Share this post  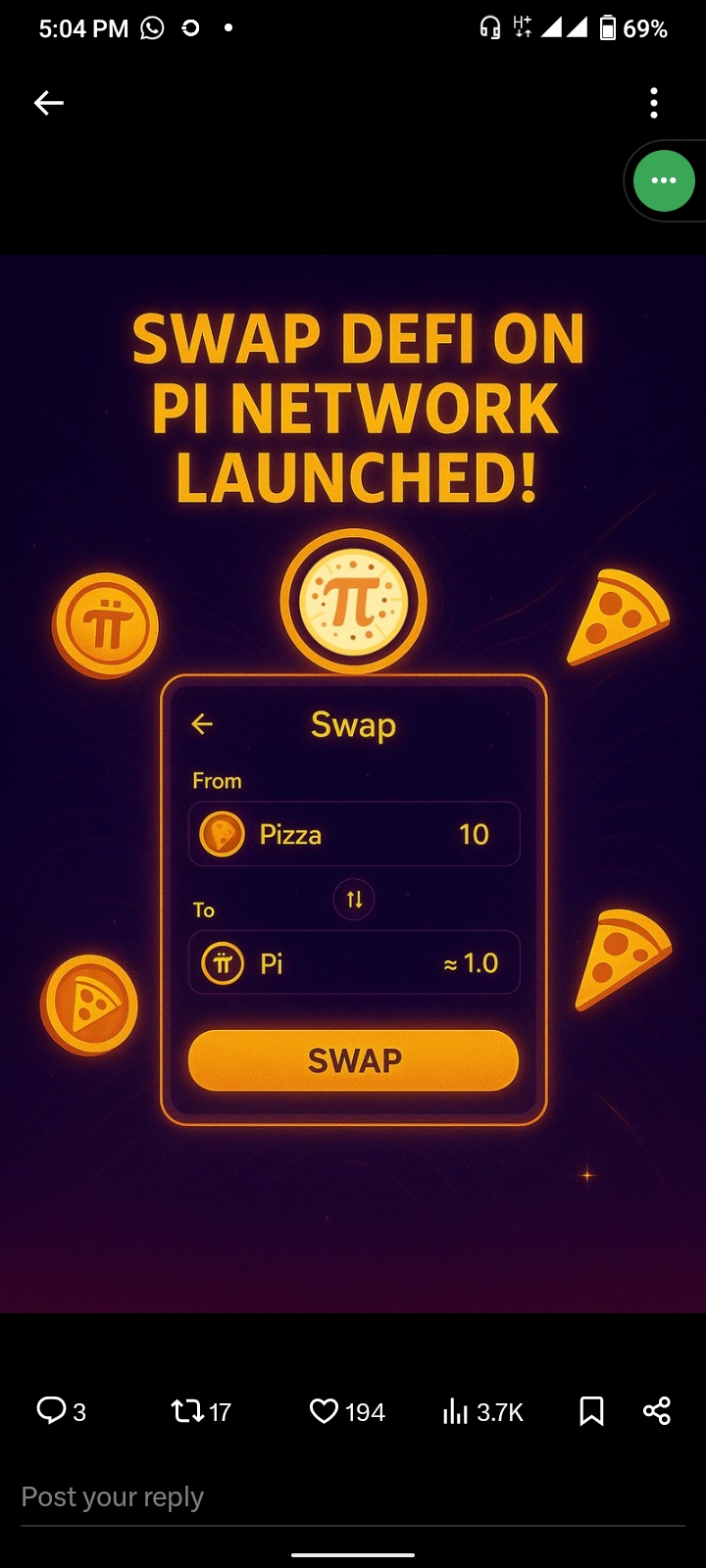(x=656, y=1411)
